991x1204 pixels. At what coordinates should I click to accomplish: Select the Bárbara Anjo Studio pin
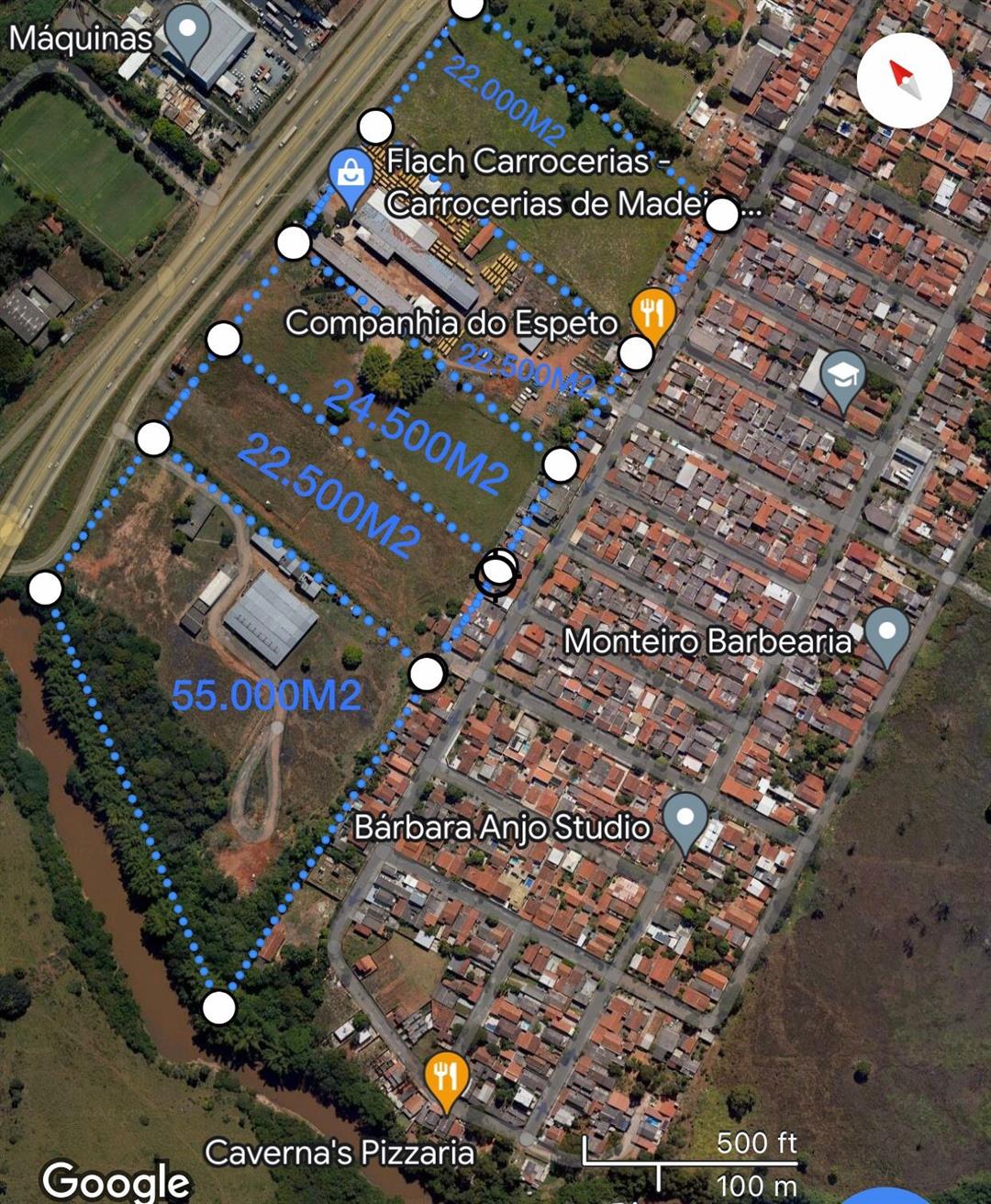685,818
